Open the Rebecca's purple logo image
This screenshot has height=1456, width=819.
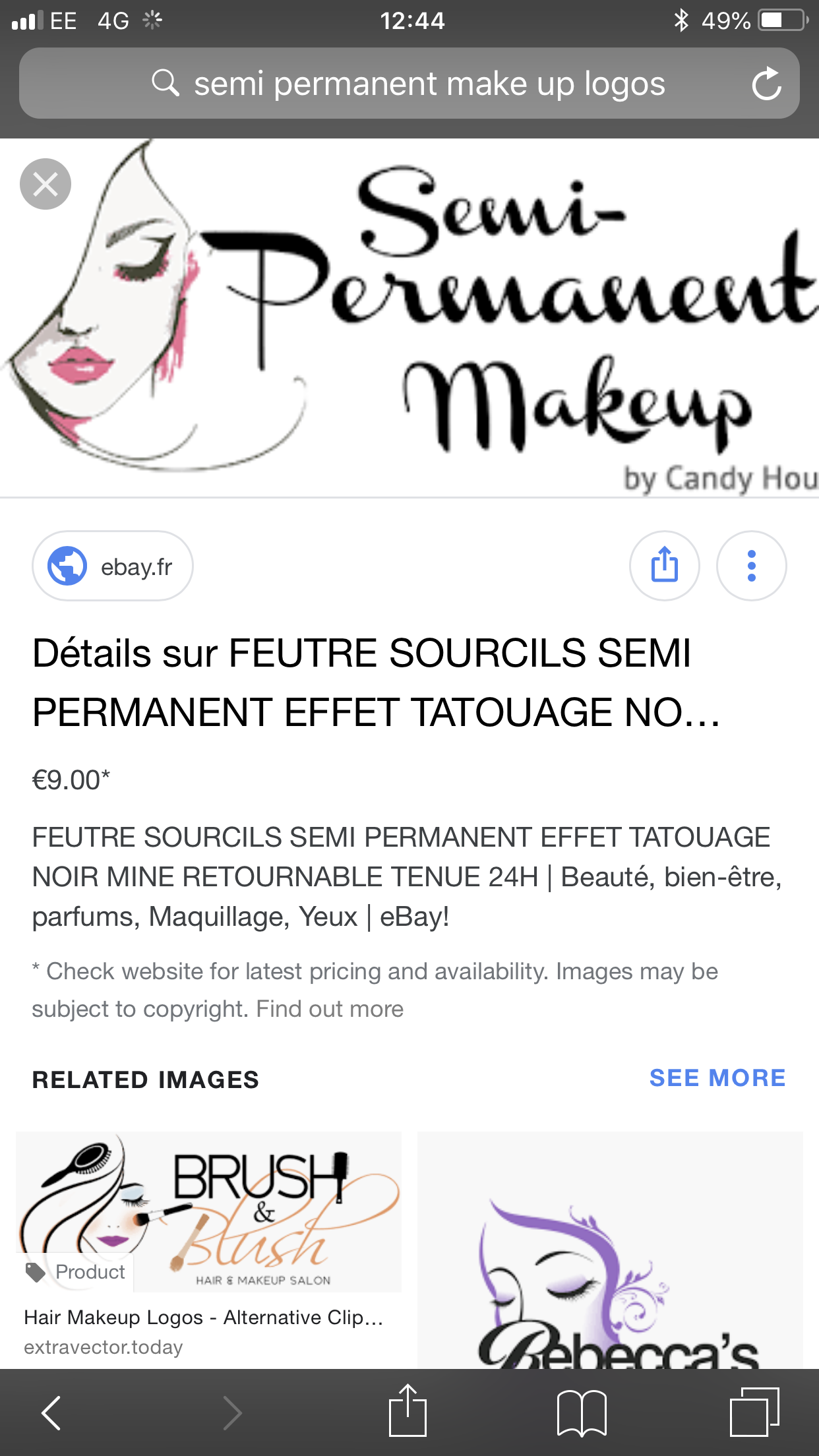click(610, 1253)
